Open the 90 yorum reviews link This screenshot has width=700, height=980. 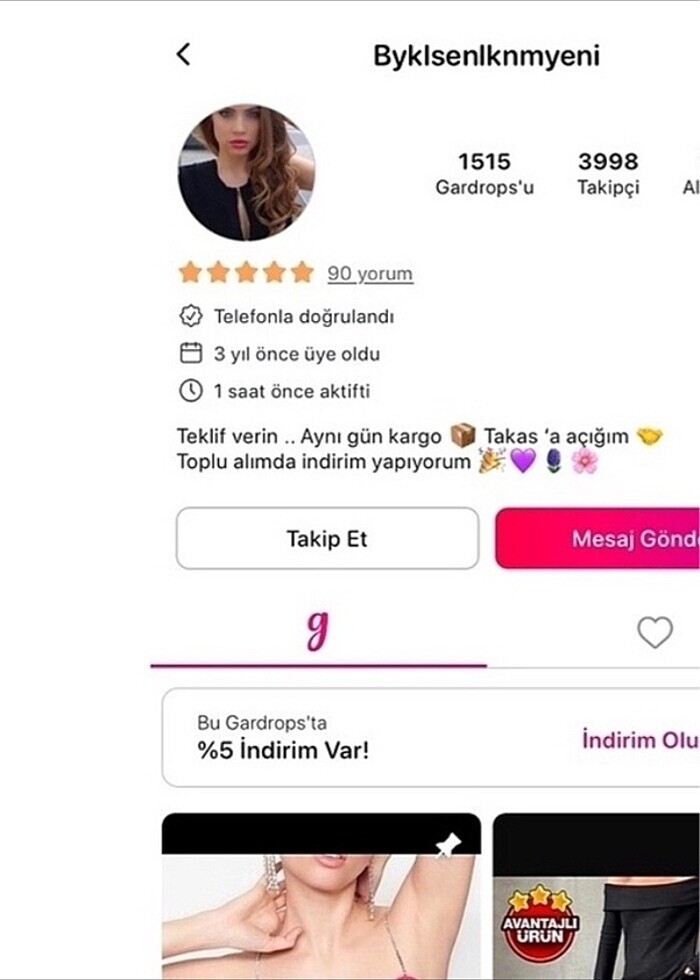coord(369,274)
